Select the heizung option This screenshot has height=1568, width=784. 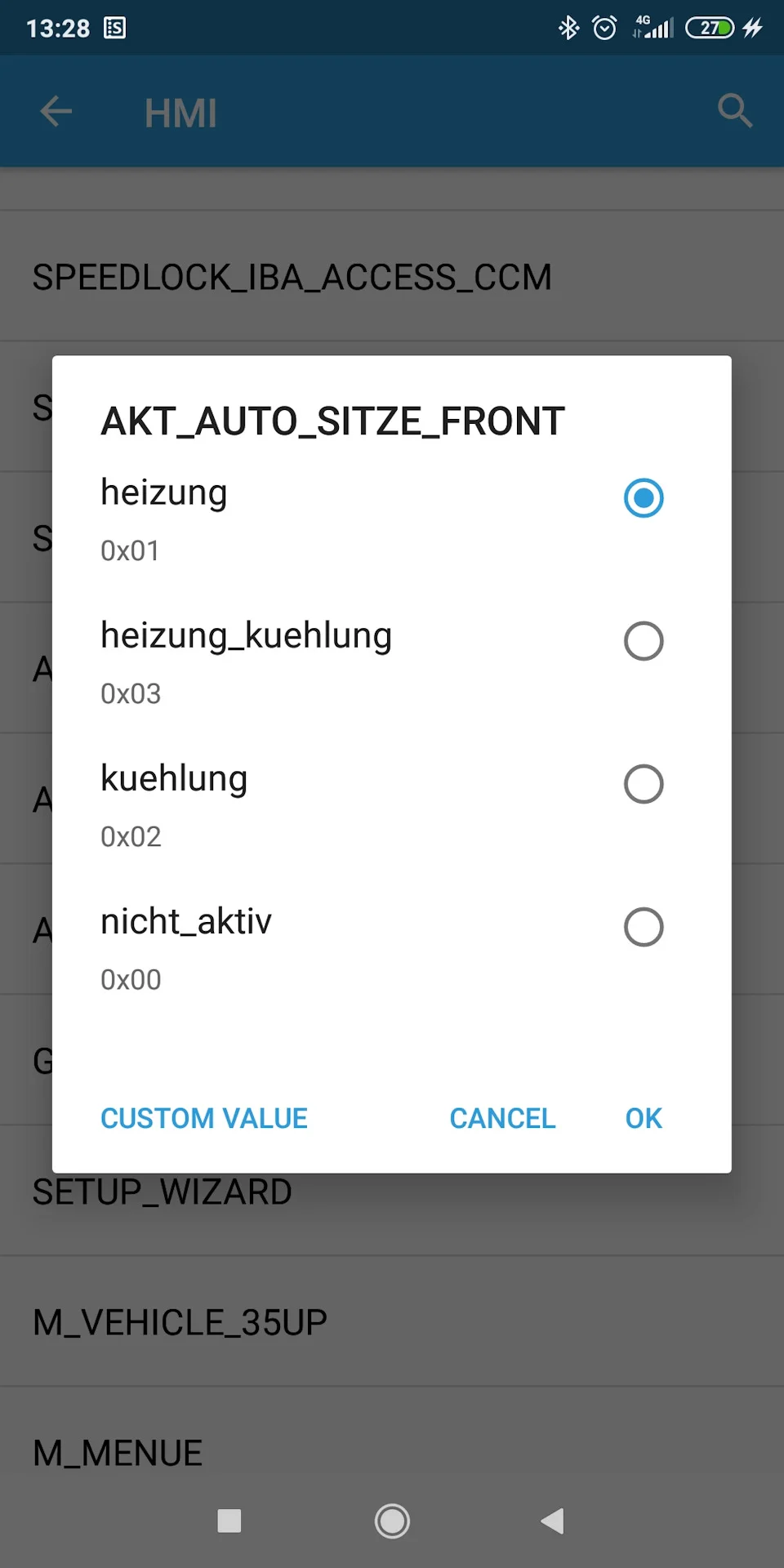[643, 498]
